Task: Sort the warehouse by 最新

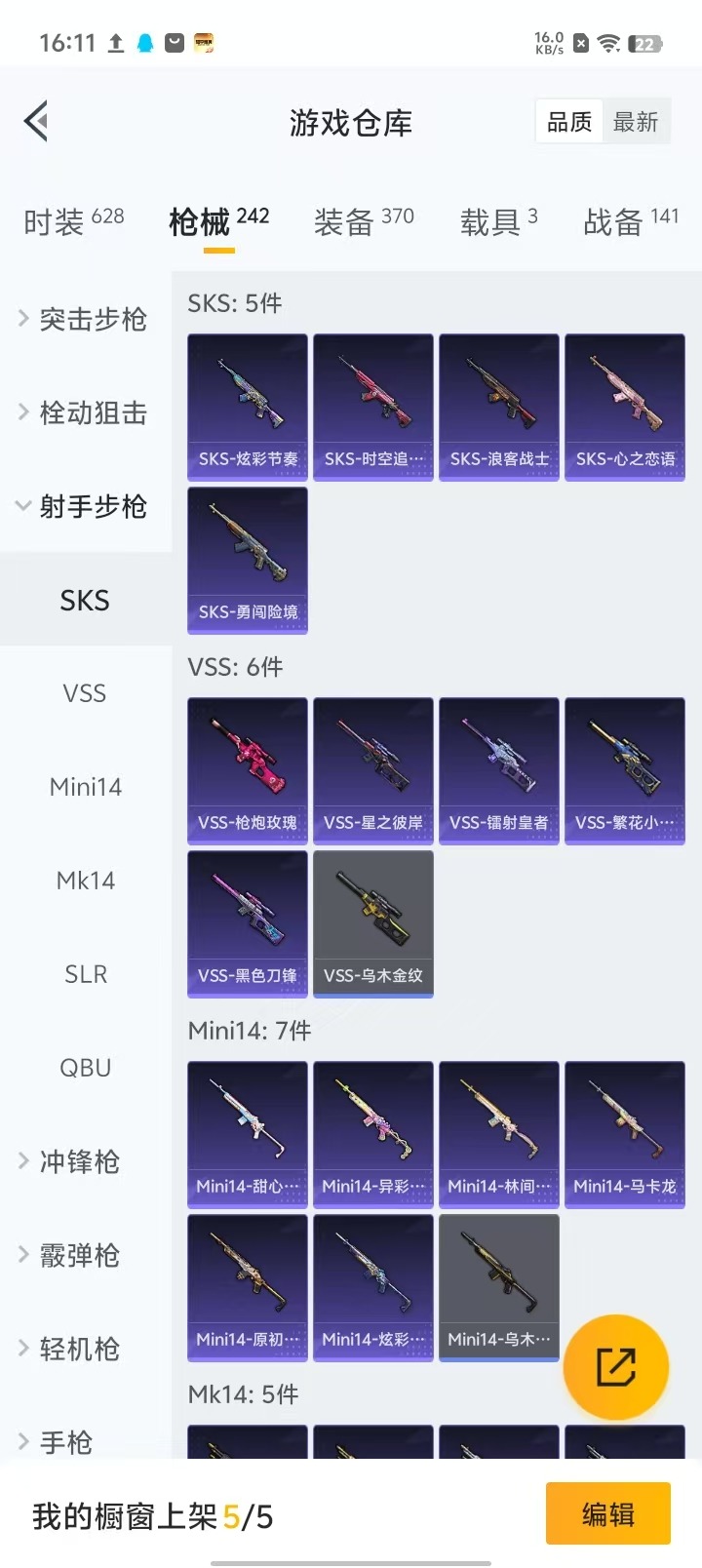Action: pyautogui.click(x=636, y=122)
